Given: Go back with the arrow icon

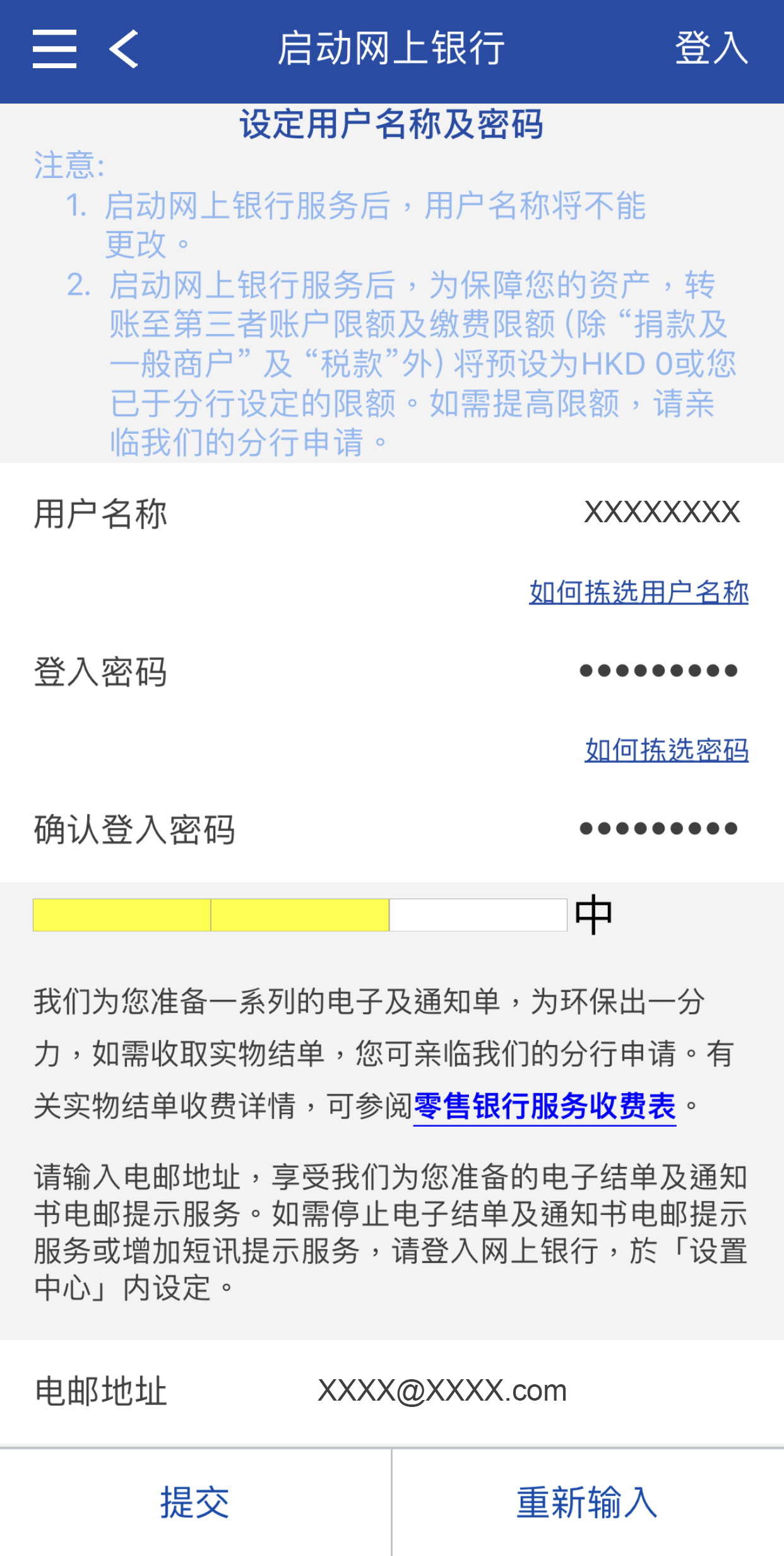Looking at the screenshot, I should tap(124, 49).
